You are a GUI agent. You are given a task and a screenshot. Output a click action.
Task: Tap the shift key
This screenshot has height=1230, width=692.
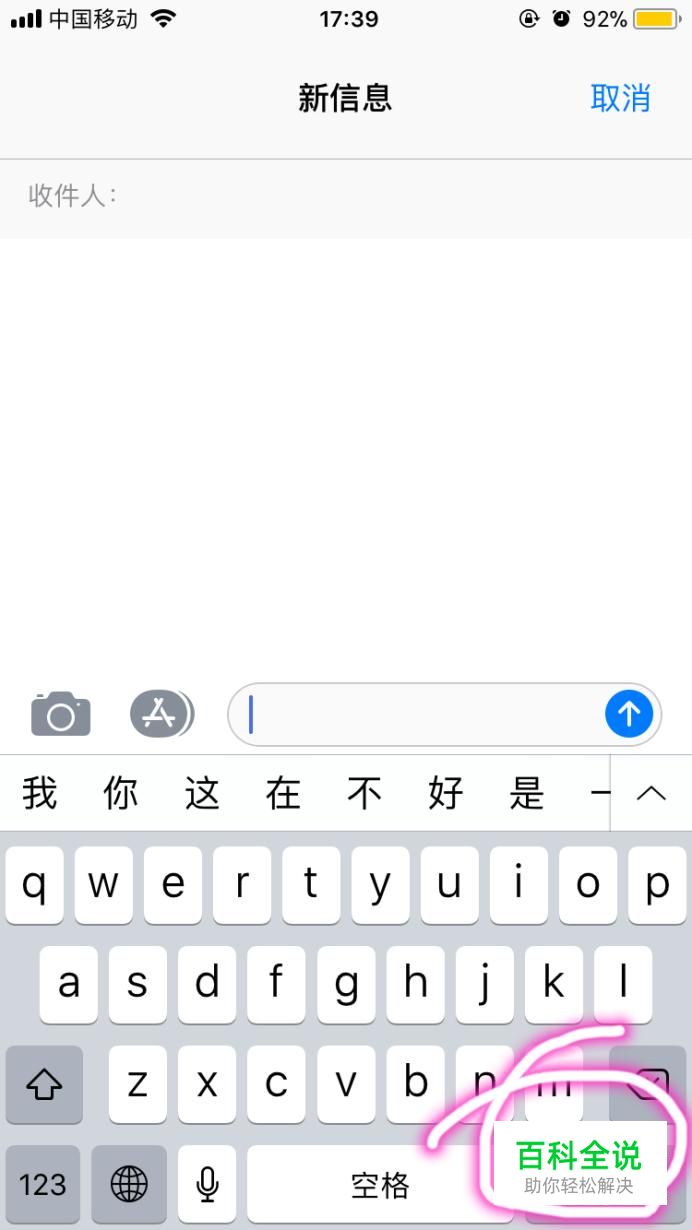[44, 1084]
